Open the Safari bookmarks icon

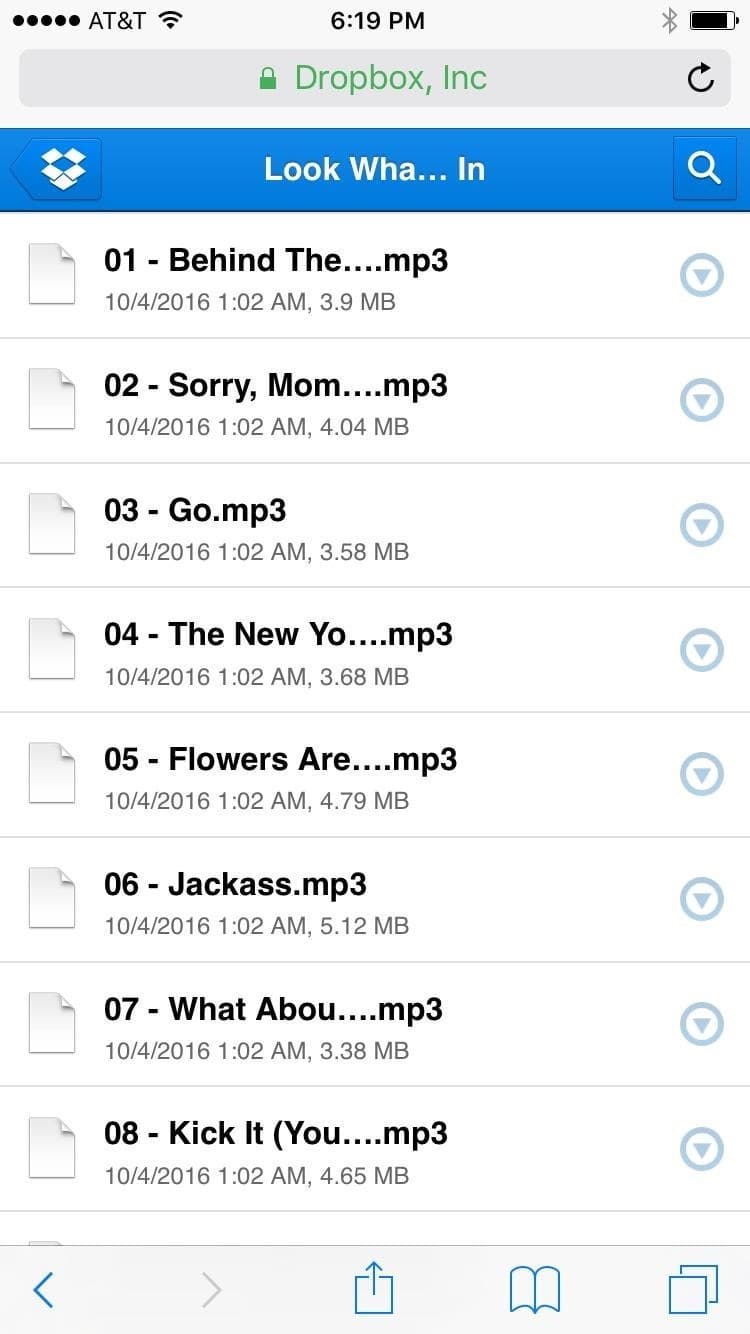(x=534, y=1289)
